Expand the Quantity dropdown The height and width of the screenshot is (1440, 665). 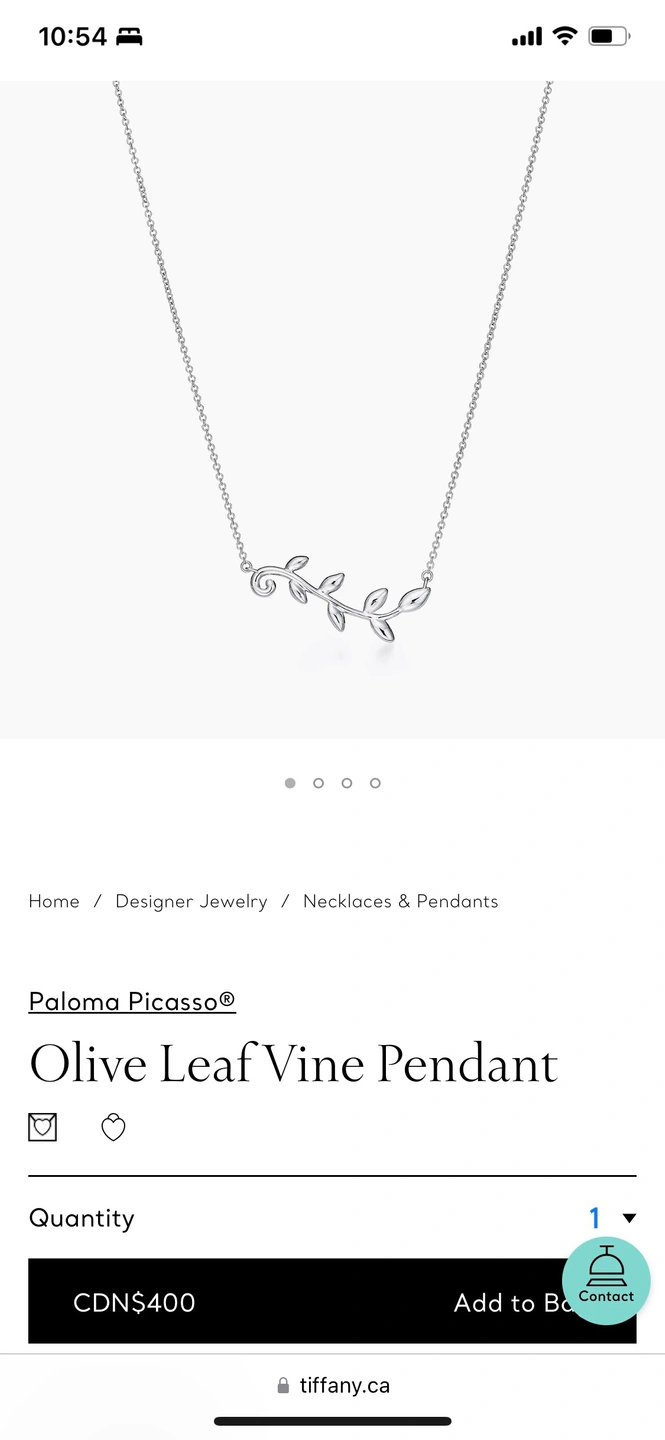tap(612, 1218)
